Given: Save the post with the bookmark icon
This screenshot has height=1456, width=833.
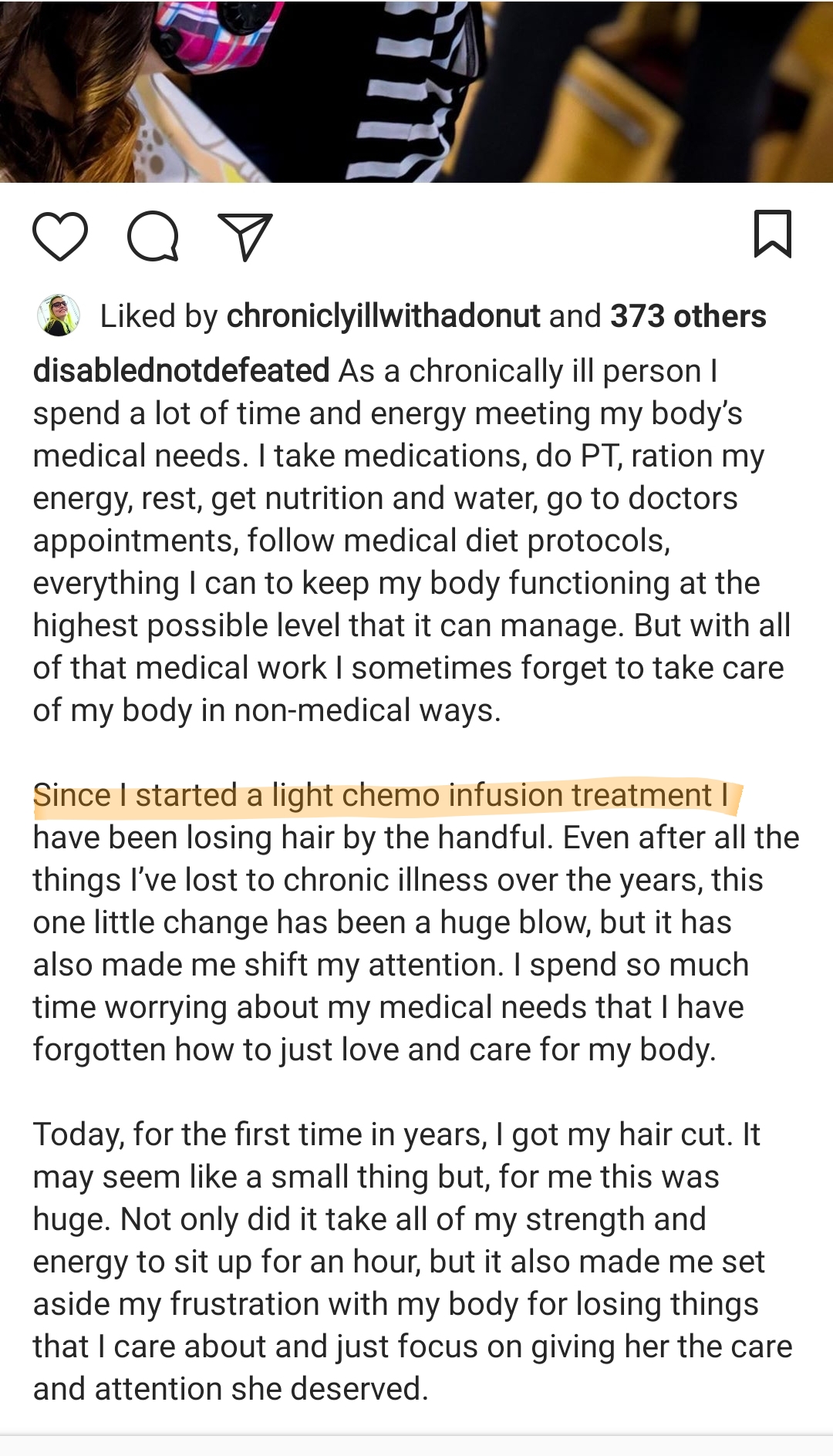Looking at the screenshot, I should pyautogui.click(x=772, y=234).
